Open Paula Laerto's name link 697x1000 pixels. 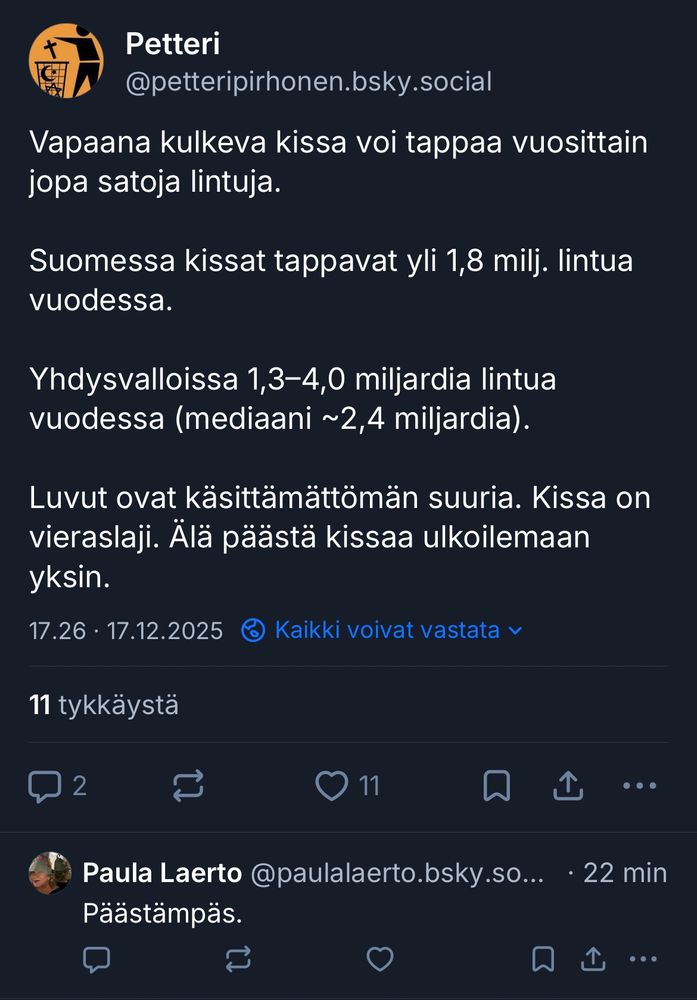point(162,873)
